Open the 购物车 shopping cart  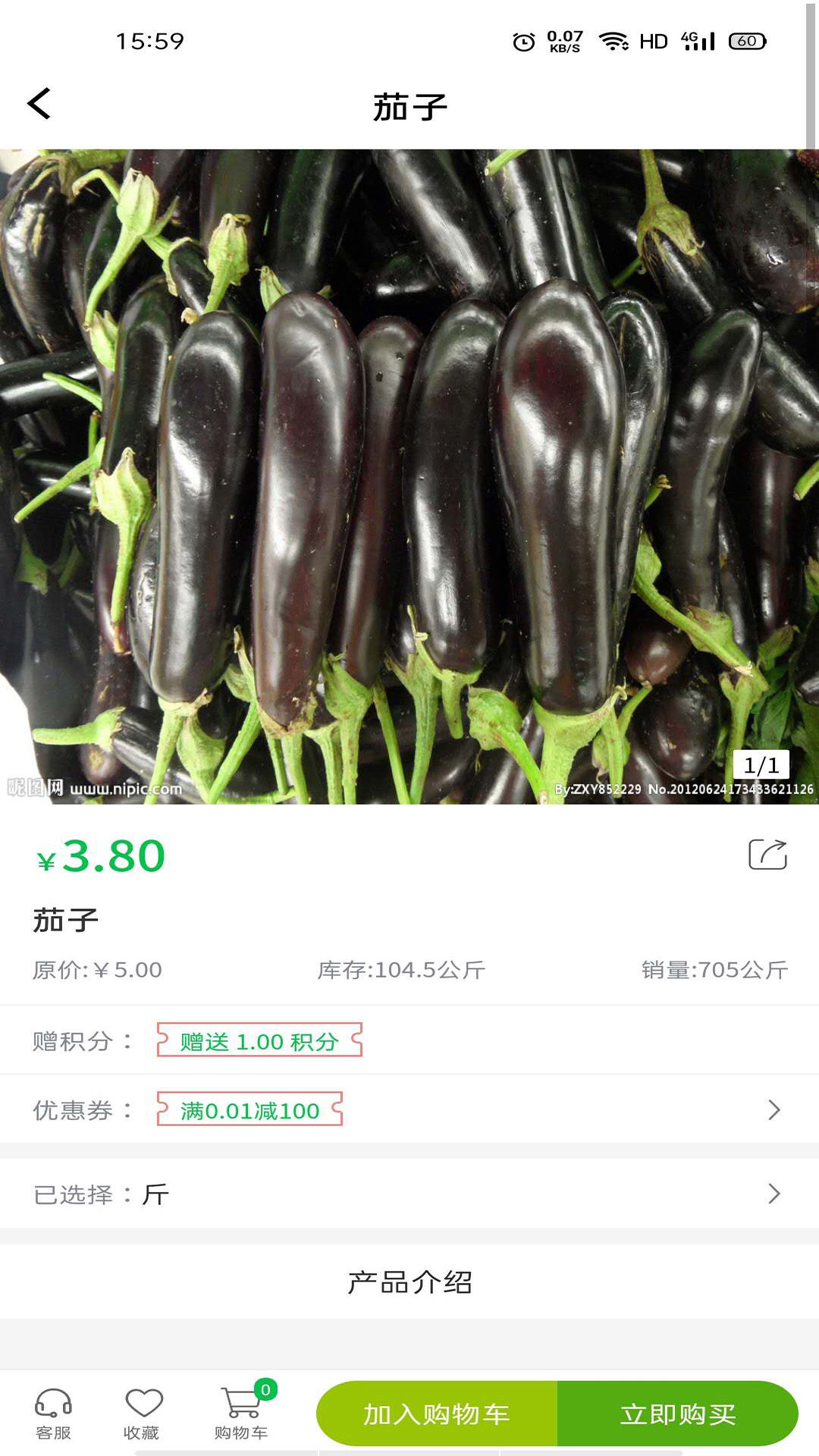(242, 1414)
